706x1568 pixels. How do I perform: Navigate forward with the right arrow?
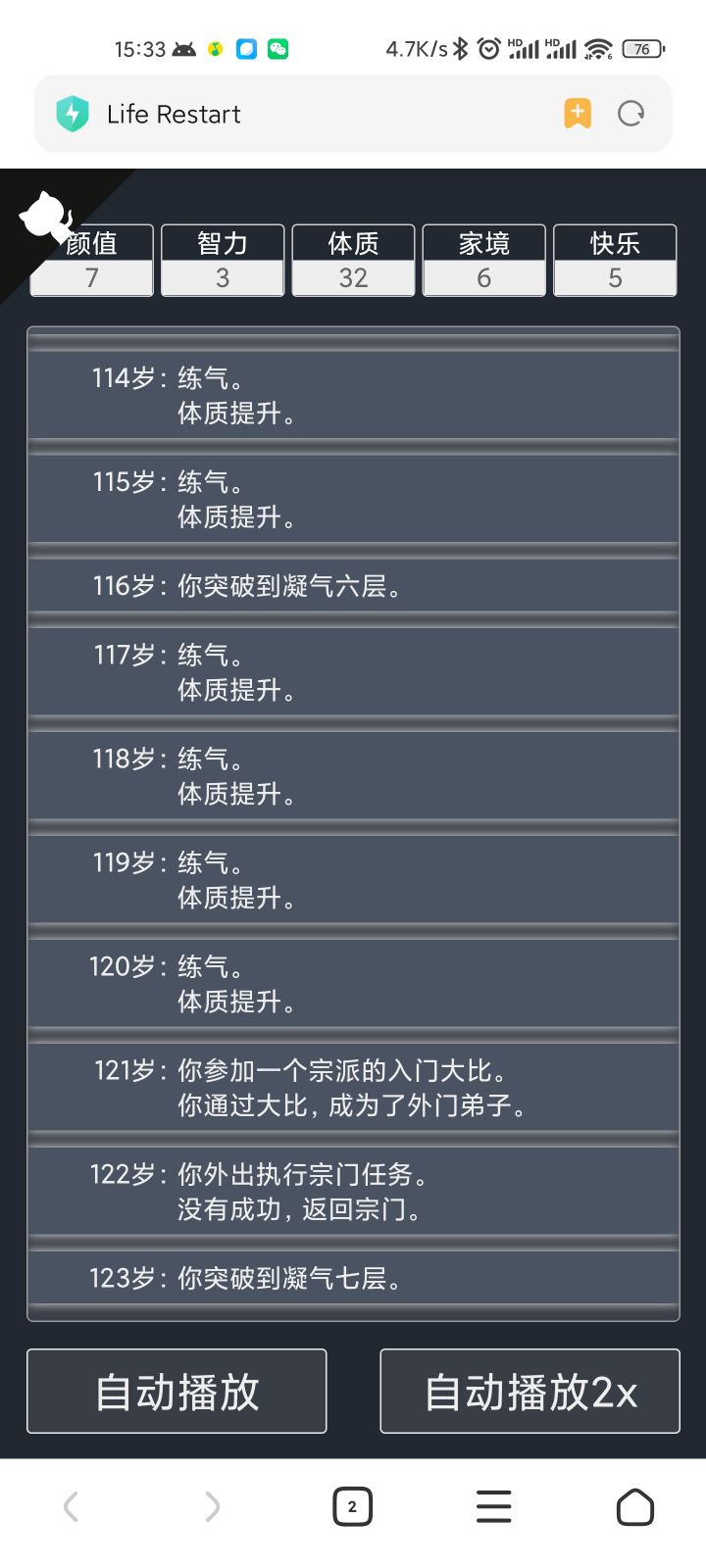pyautogui.click(x=212, y=1505)
